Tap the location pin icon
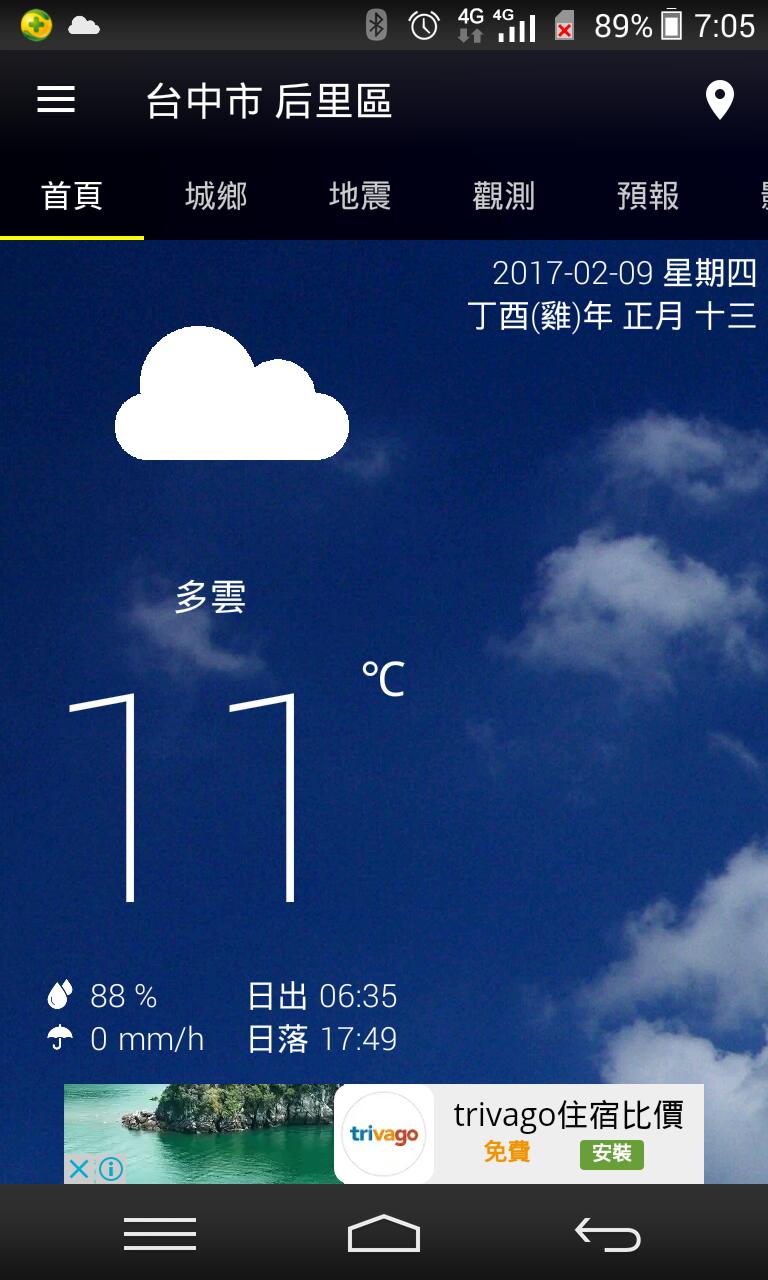Screen dimensions: 768x1280 pyautogui.click(x=719, y=100)
